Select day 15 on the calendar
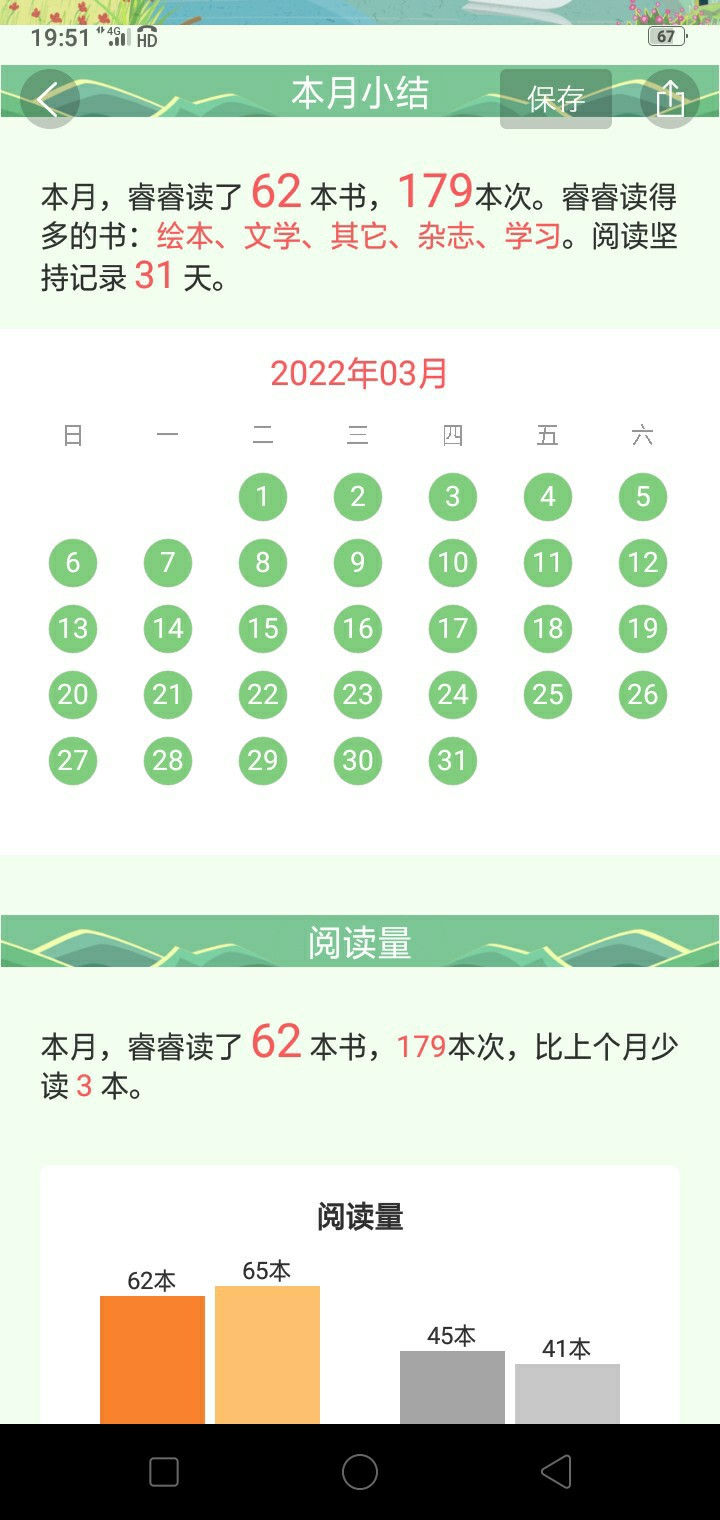The height and width of the screenshot is (1520, 720). click(263, 629)
